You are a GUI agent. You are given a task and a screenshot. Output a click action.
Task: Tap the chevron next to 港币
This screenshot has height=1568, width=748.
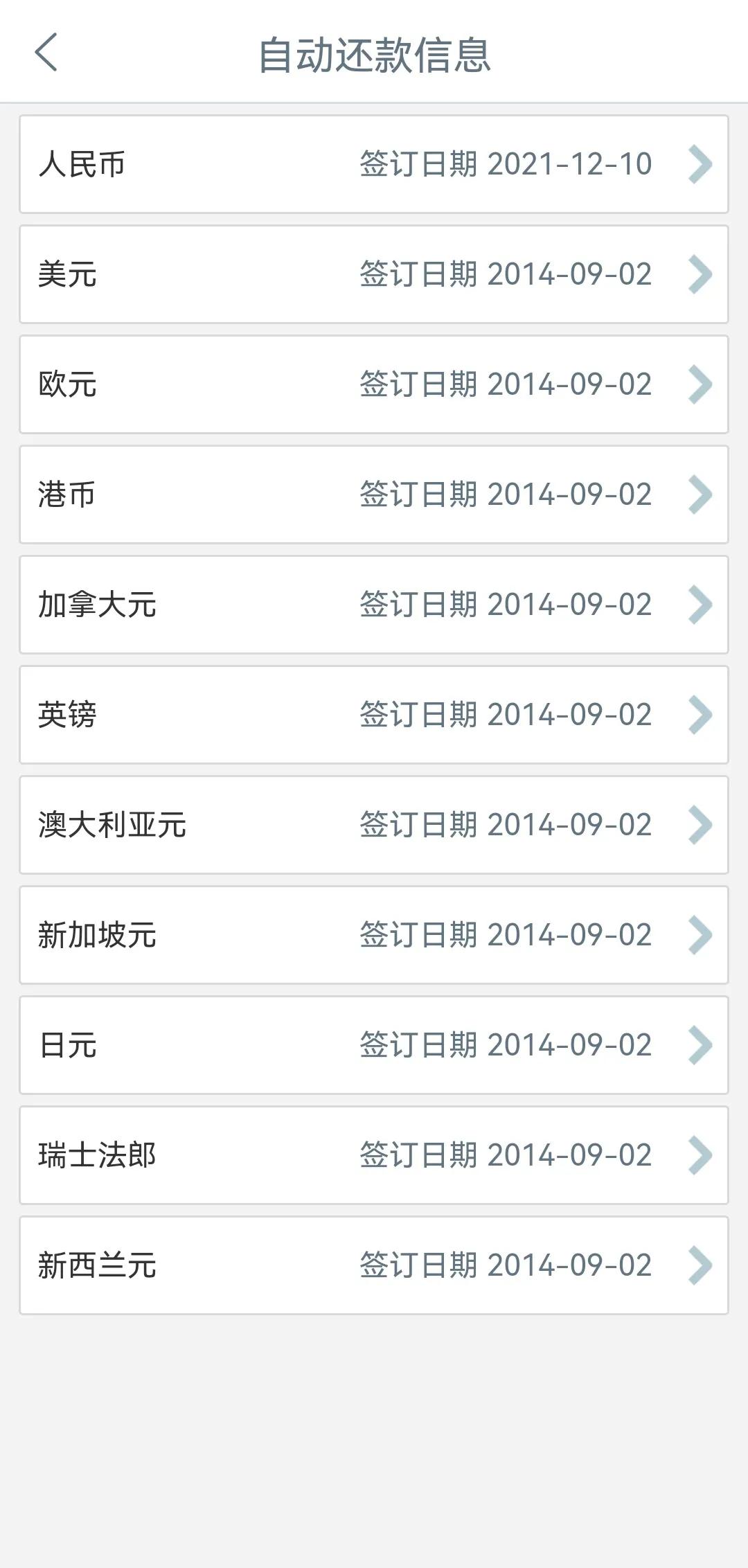(702, 495)
